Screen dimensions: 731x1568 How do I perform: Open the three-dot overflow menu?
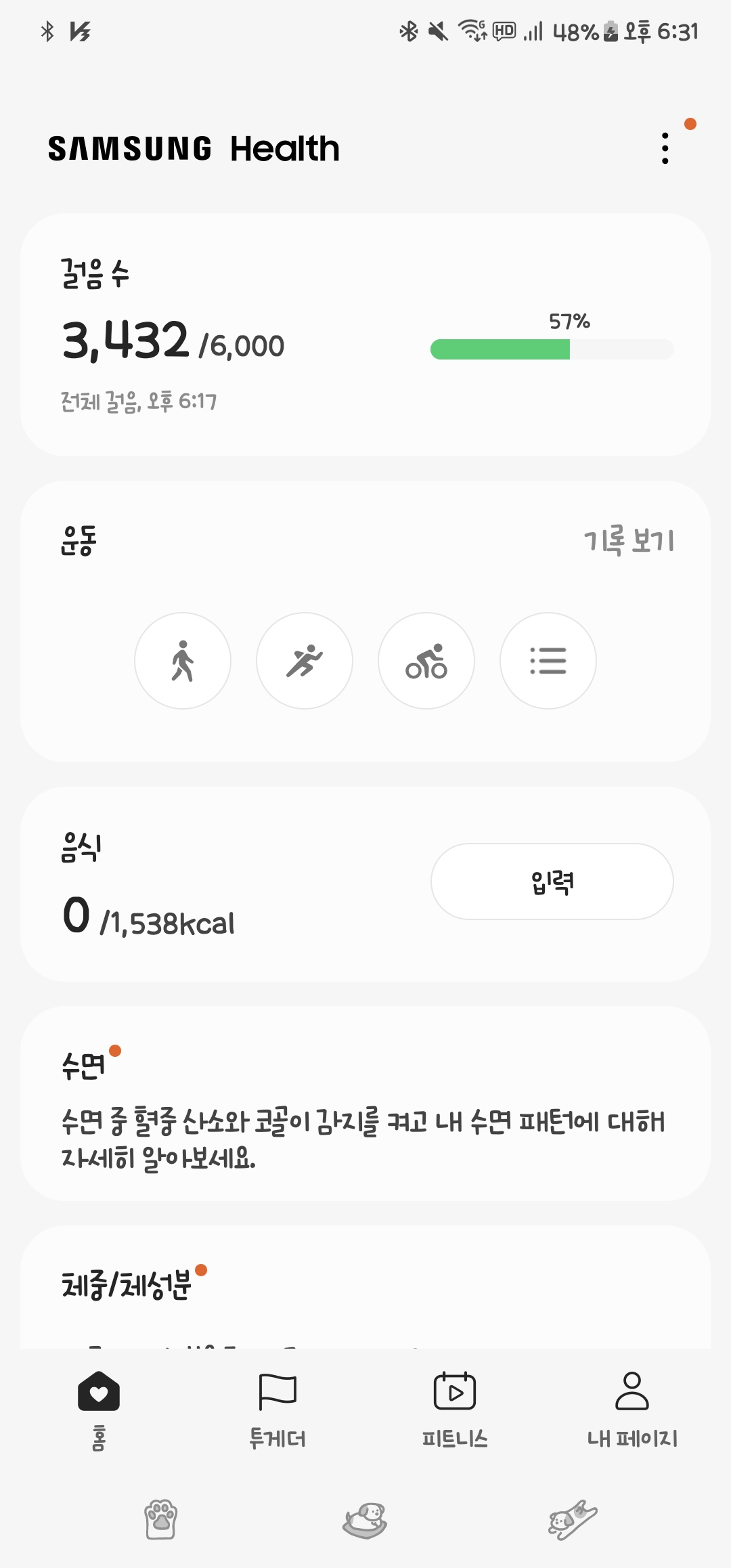coord(665,148)
